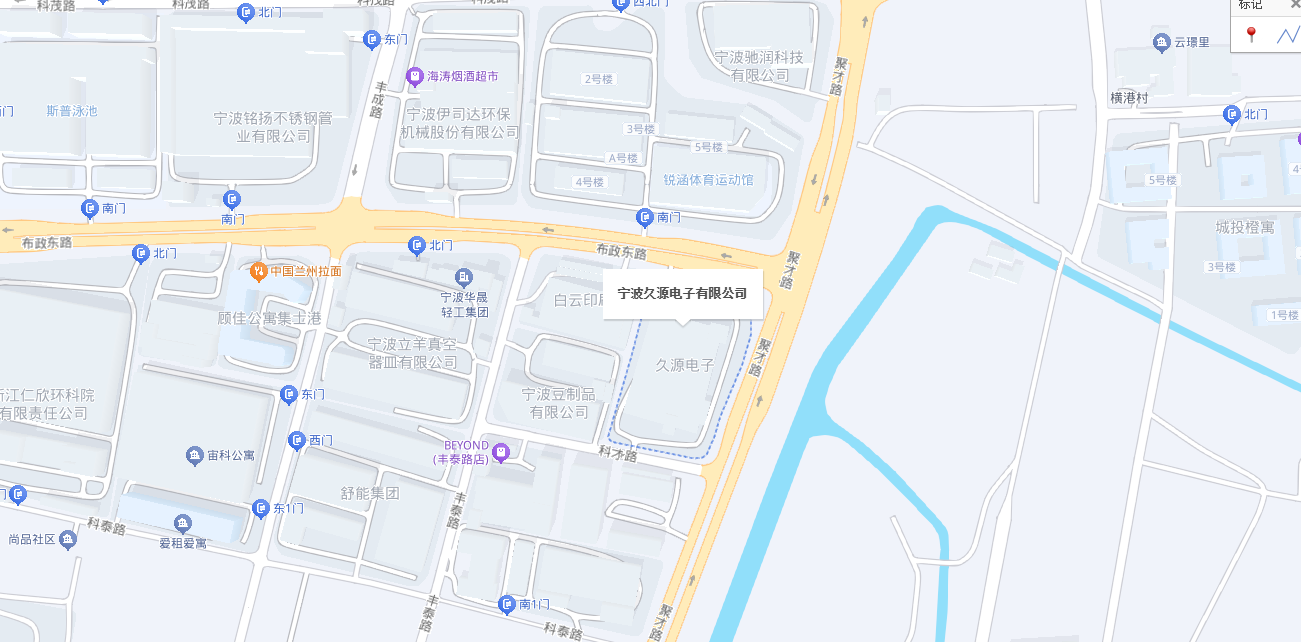Open the 宙科公寓 apartment marker
This screenshot has height=642, width=1301.
click(x=194, y=456)
